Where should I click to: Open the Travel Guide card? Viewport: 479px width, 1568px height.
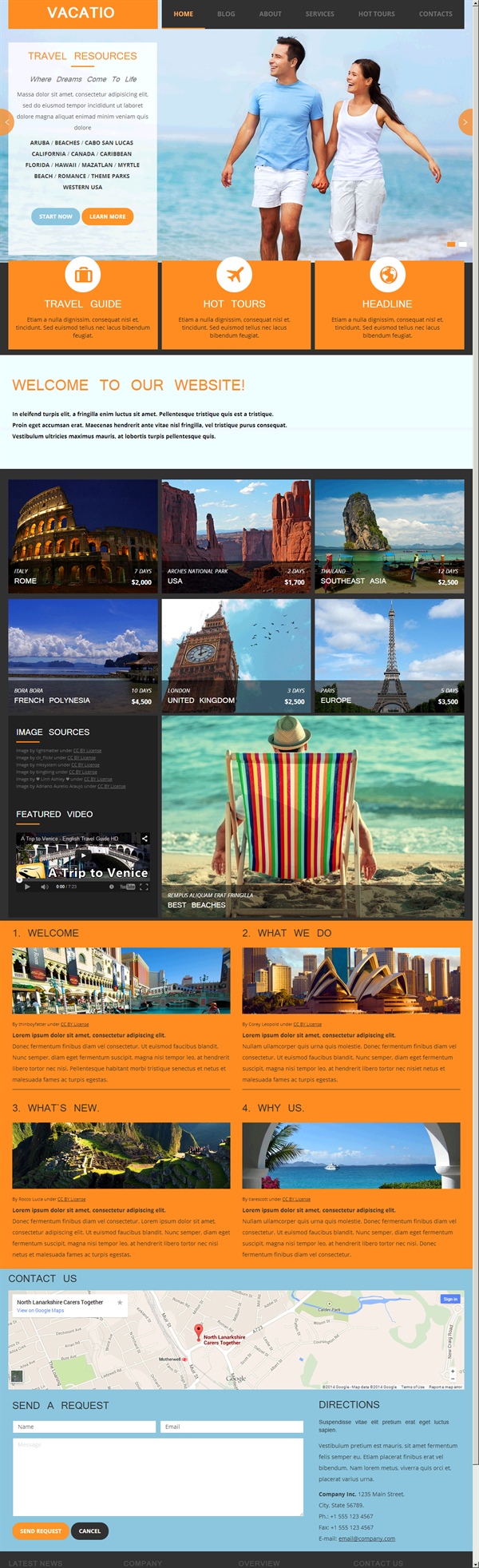click(x=83, y=305)
